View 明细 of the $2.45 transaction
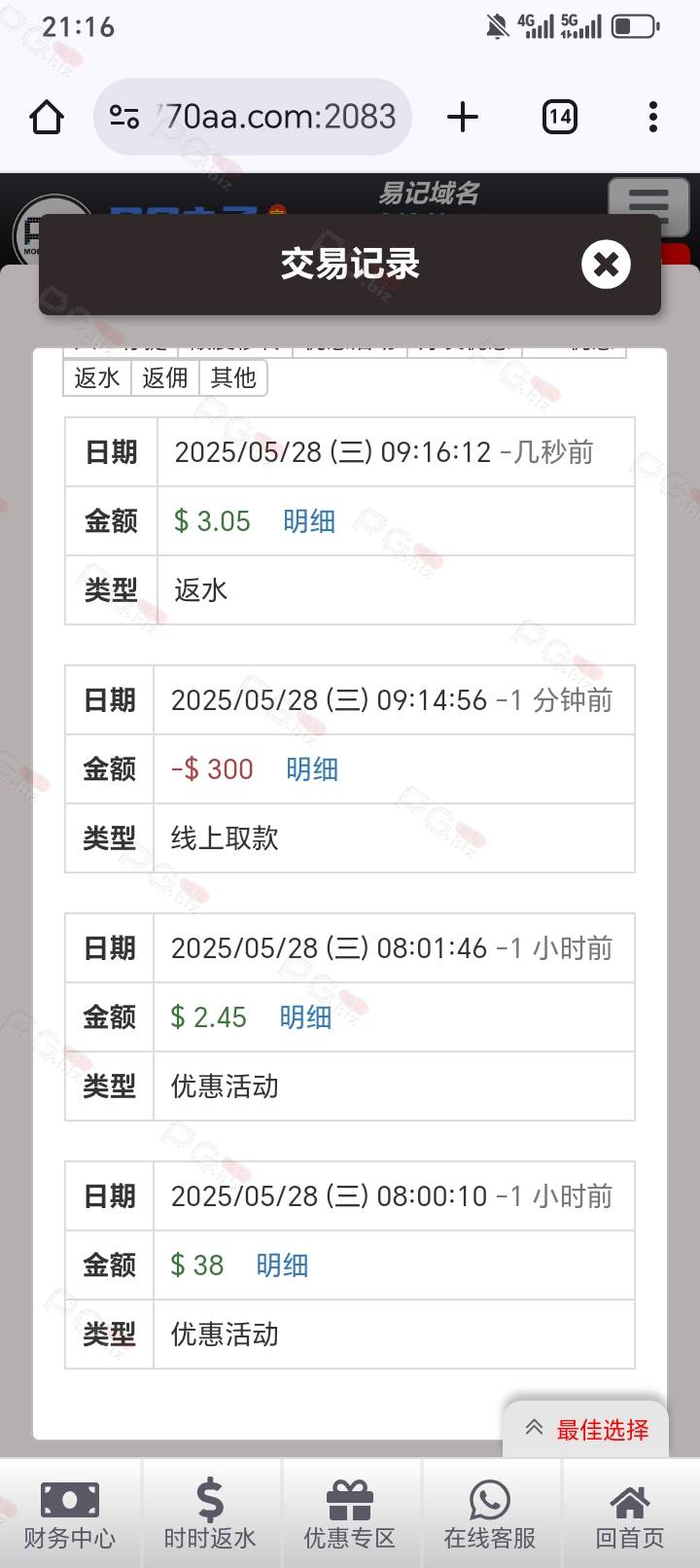This screenshot has height=1568, width=700. [305, 1017]
